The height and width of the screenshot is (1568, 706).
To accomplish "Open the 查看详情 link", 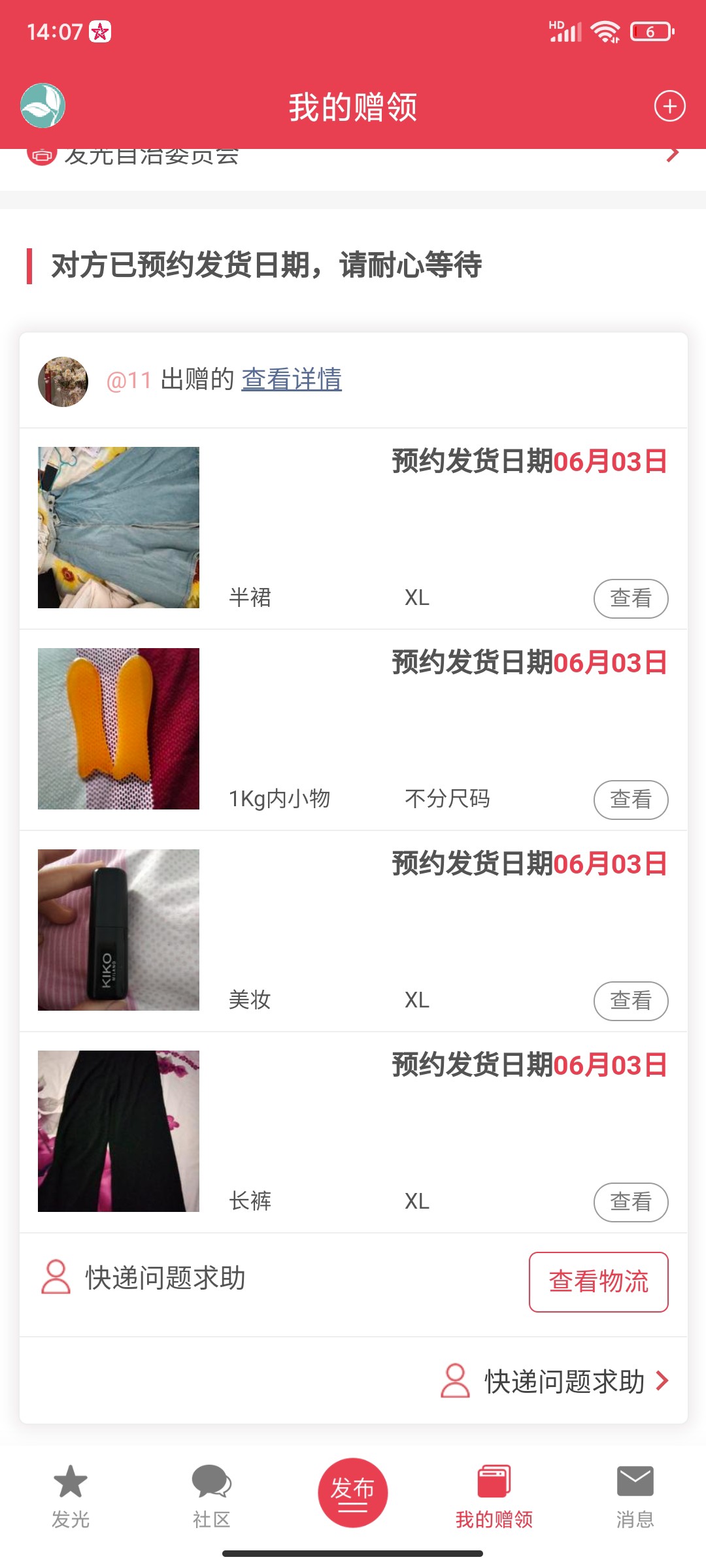I will pyautogui.click(x=292, y=379).
